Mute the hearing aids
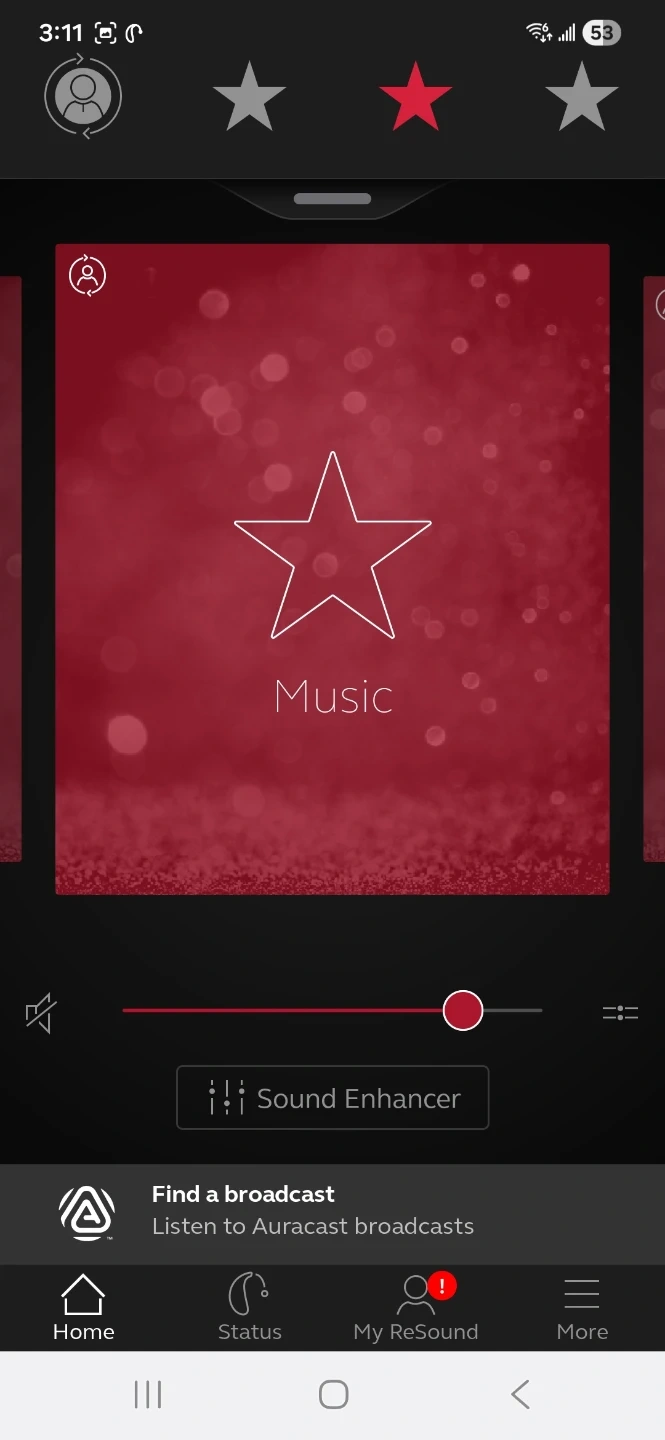This screenshot has height=1440, width=665. point(41,1013)
